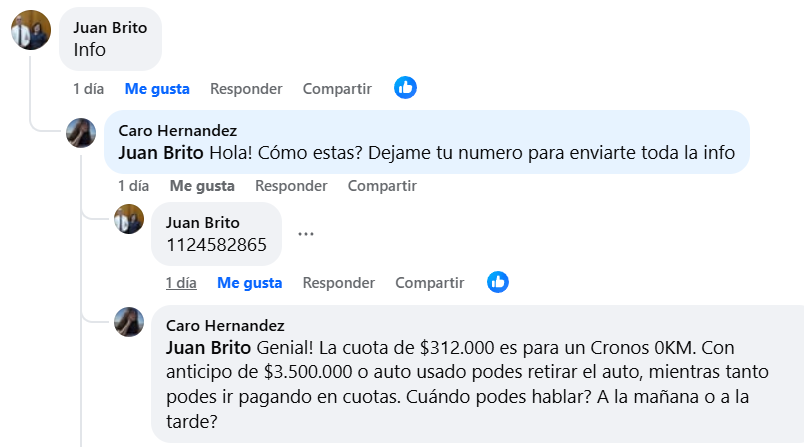Viewport: 804px width, 447px height.
Task: View like reactions on the 1124582865 comment
Action: [498, 282]
